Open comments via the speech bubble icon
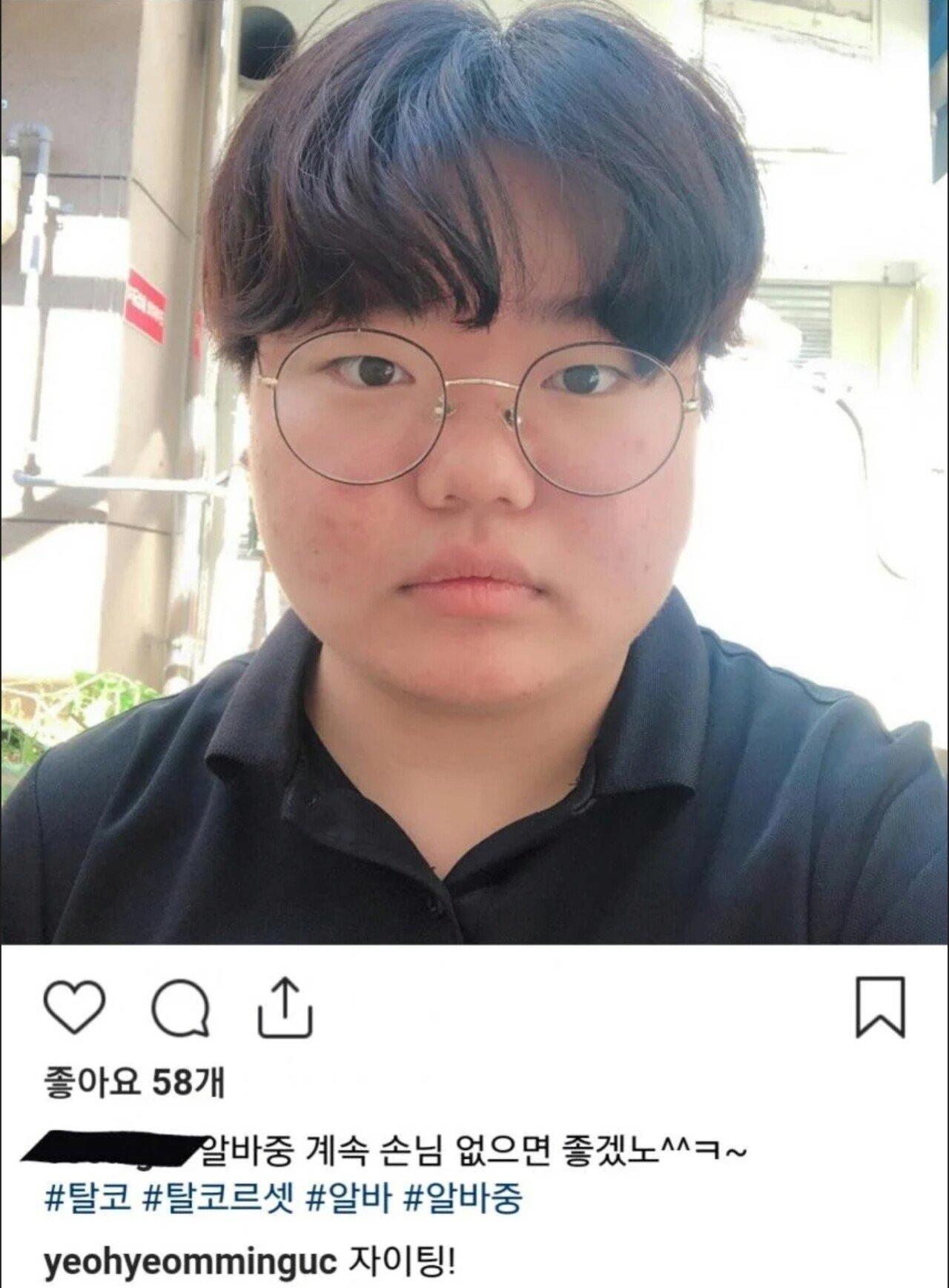The image size is (949, 1288). (180, 1007)
